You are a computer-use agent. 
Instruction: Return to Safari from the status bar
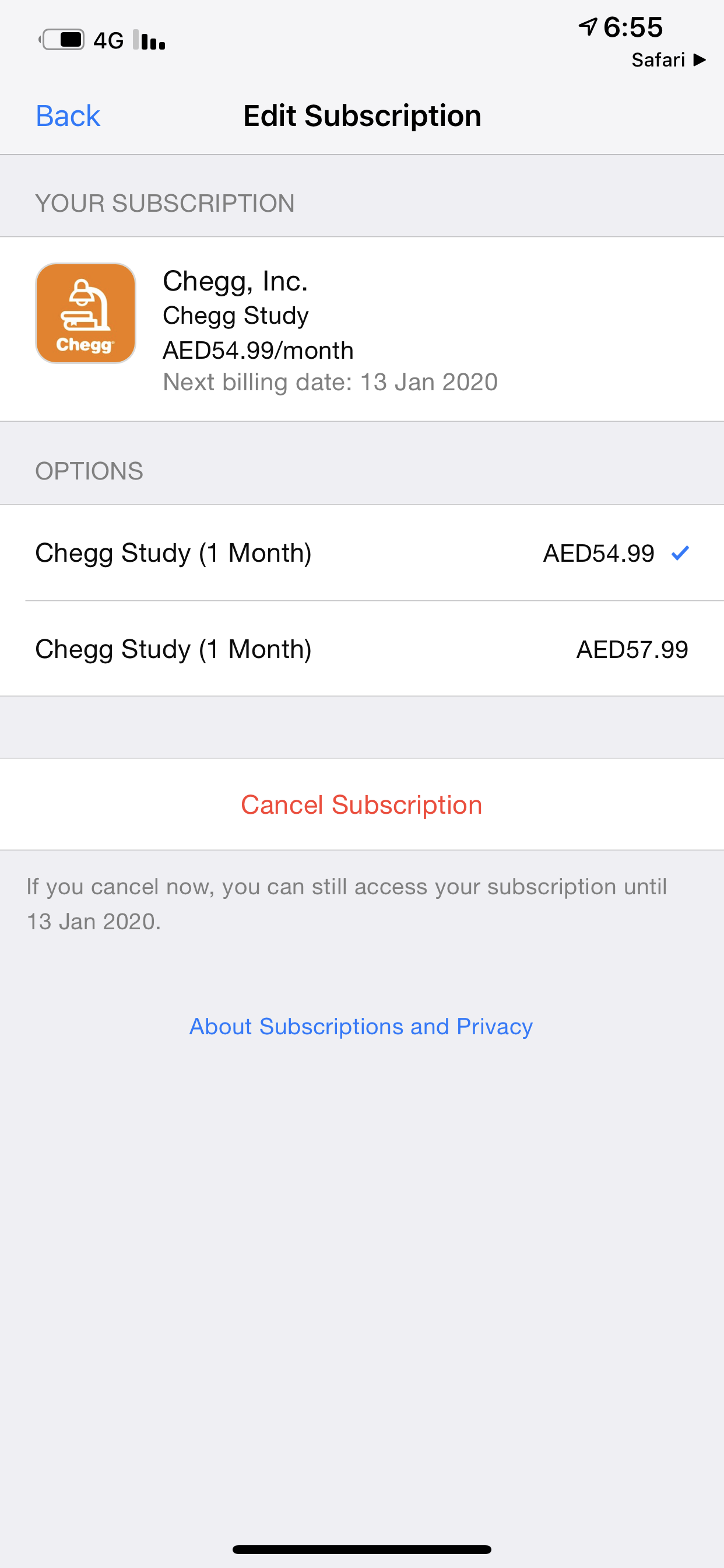[668, 60]
